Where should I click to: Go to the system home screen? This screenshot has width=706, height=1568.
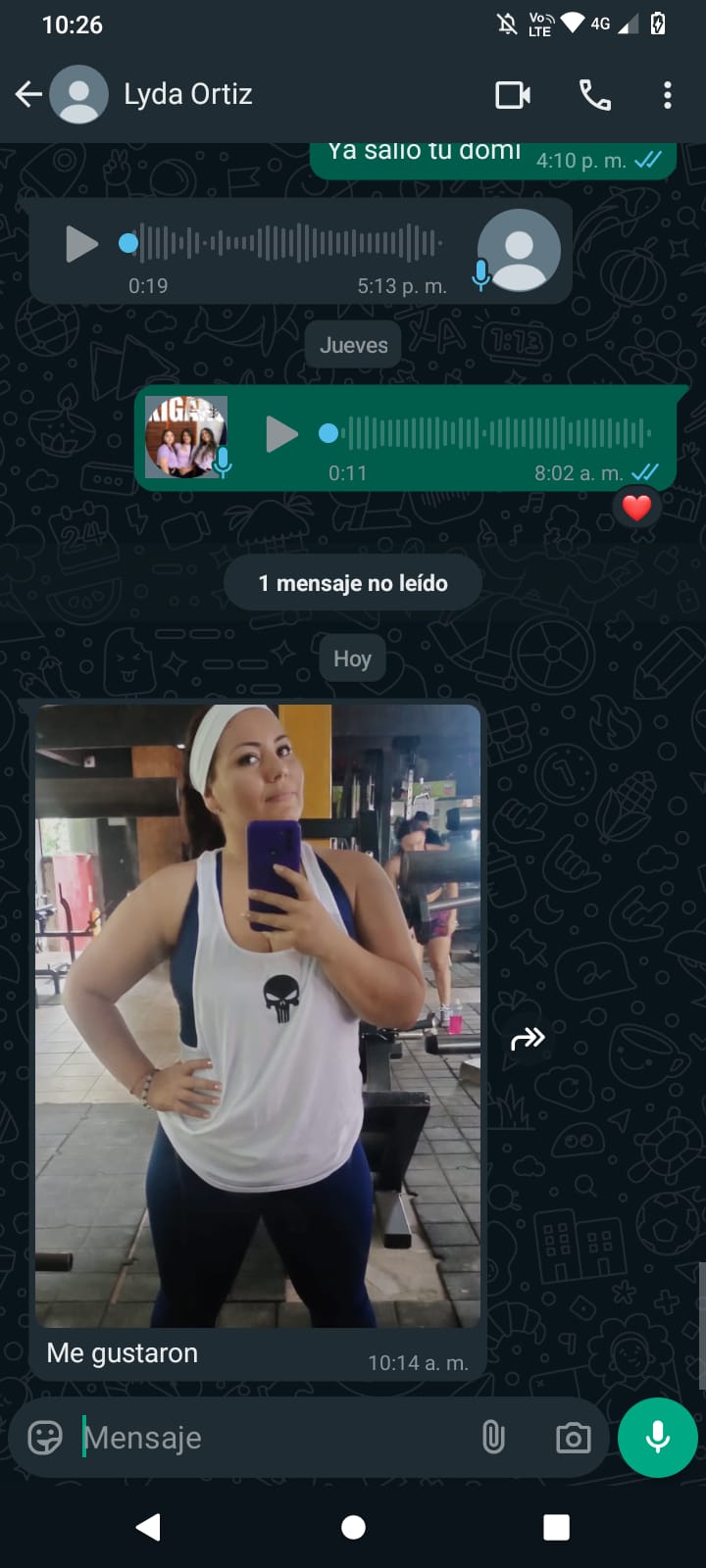pyautogui.click(x=353, y=1527)
